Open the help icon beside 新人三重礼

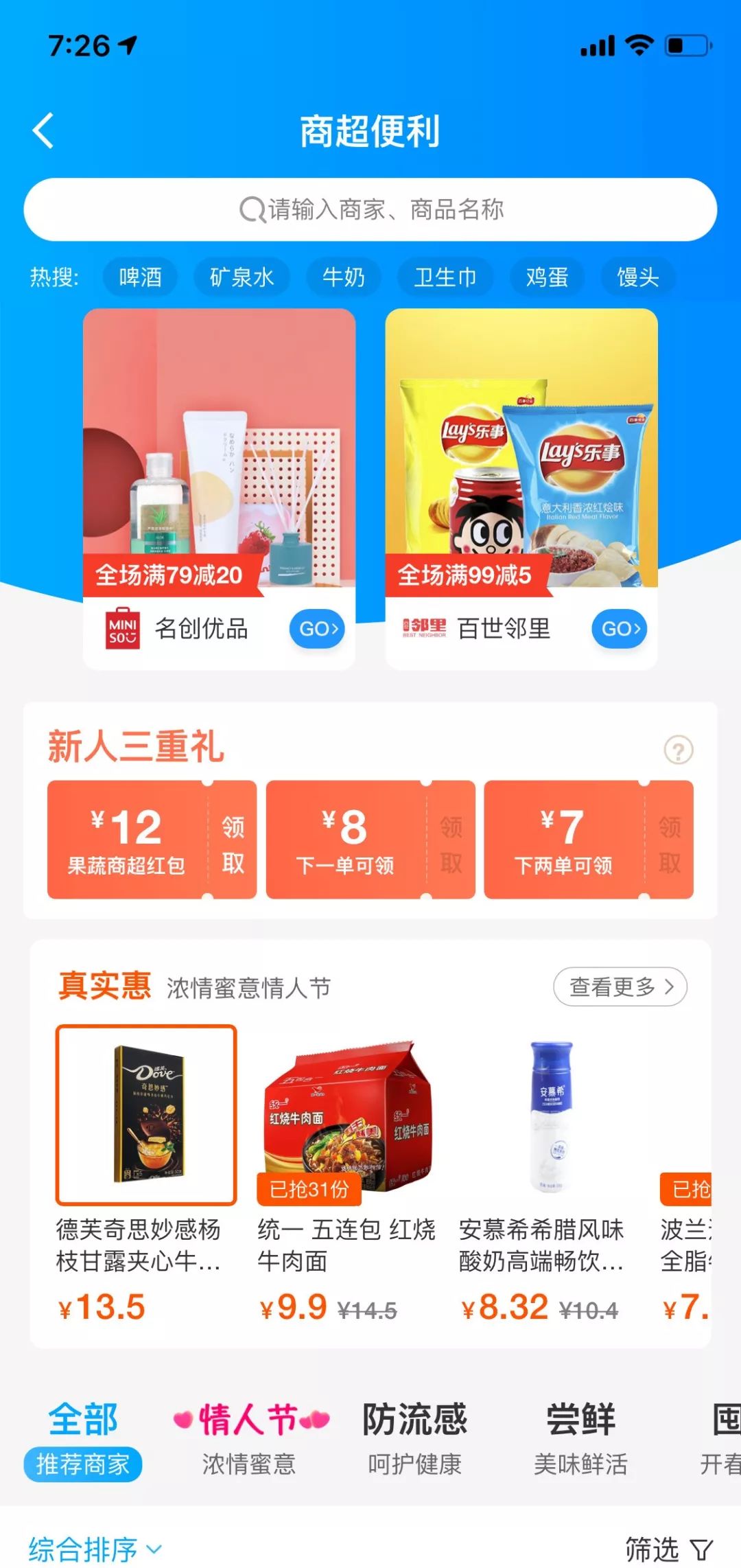[679, 750]
